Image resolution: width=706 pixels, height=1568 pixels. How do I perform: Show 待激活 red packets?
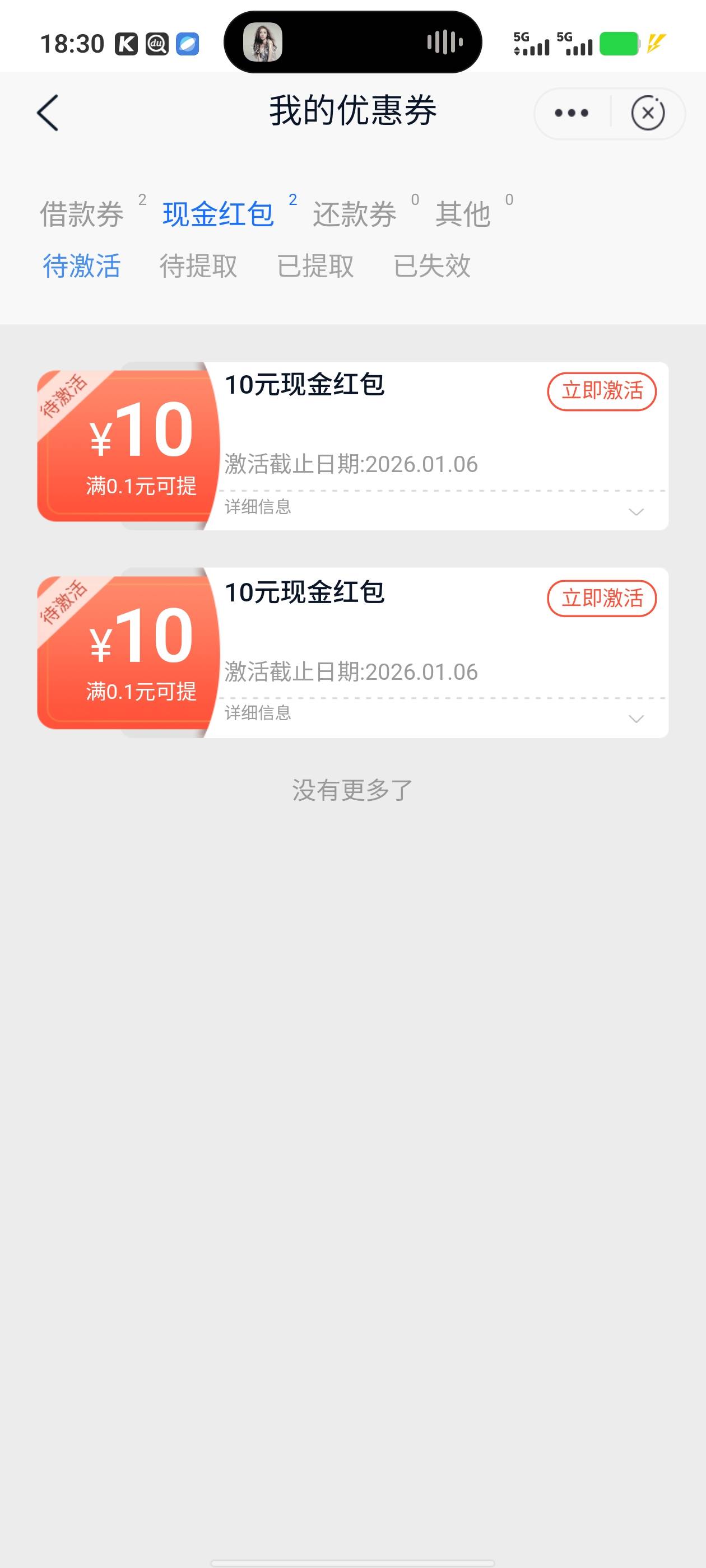tap(82, 266)
